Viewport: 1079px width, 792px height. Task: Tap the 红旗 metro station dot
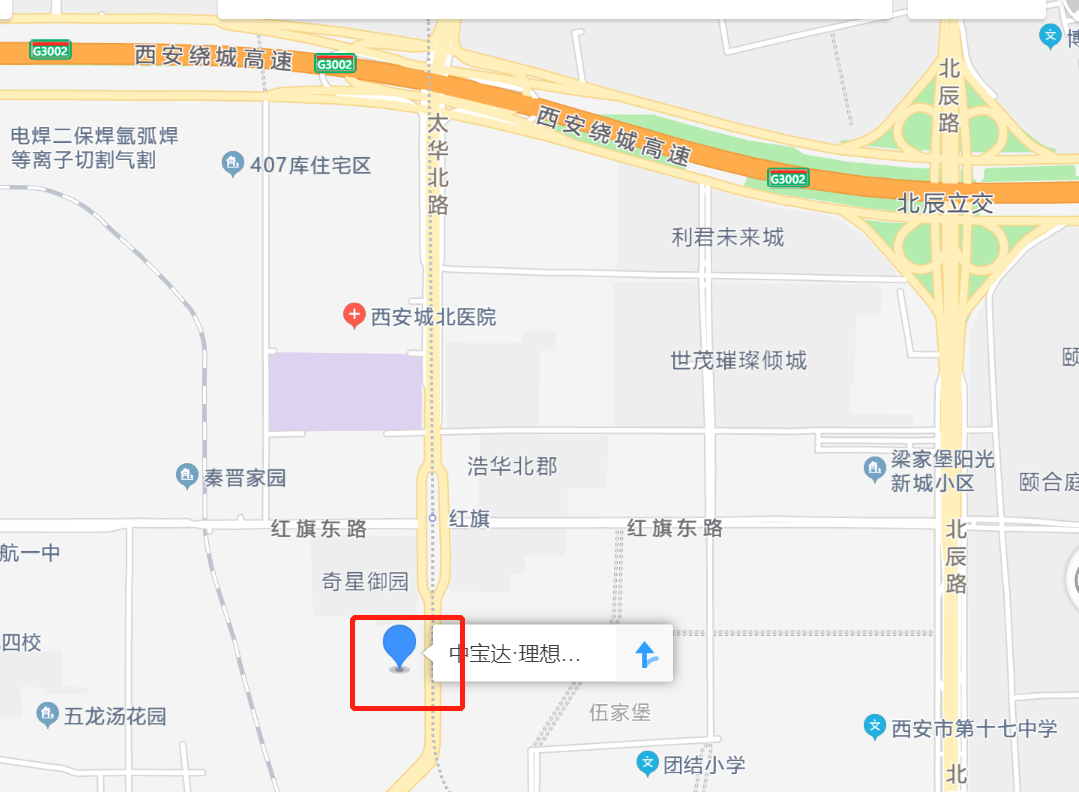[x=432, y=518]
